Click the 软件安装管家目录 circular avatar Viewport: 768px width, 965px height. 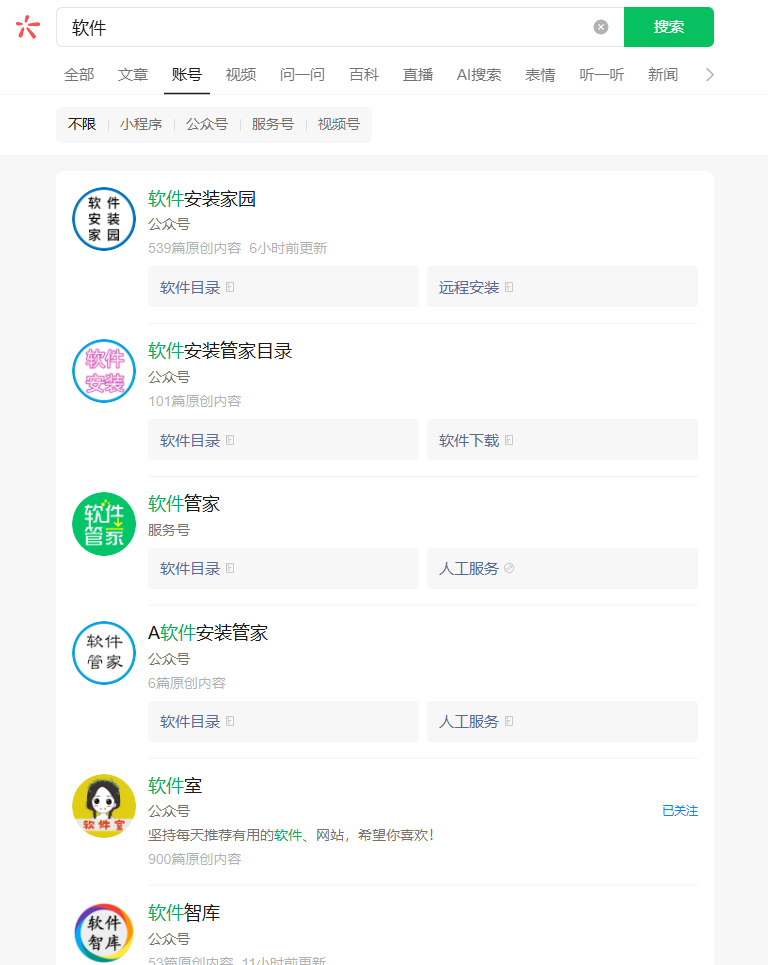(x=103, y=371)
